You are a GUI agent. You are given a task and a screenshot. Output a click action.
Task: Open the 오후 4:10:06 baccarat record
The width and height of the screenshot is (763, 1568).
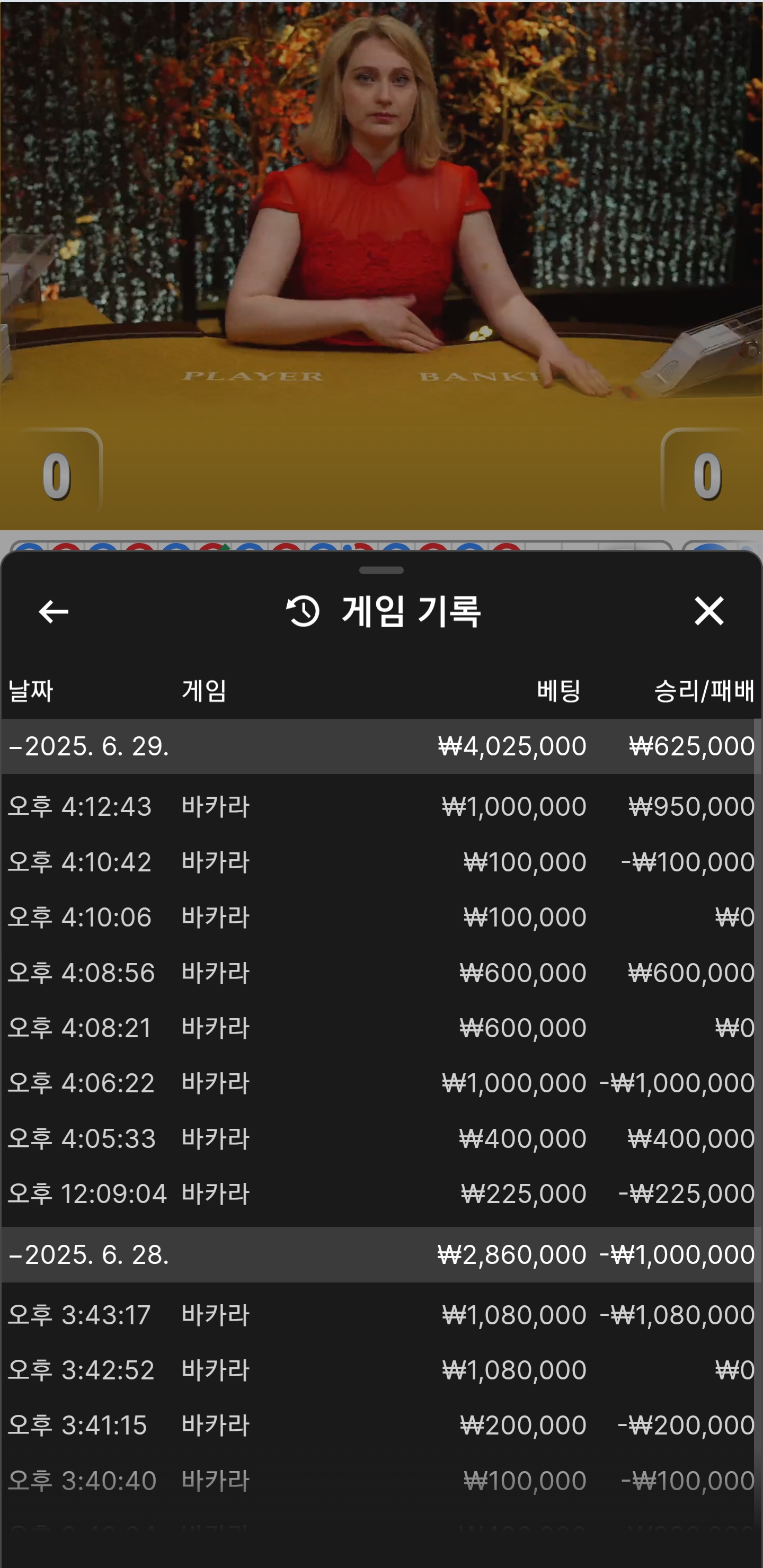click(378, 917)
